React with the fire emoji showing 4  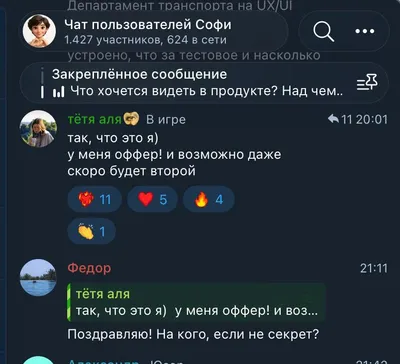[x=209, y=199]
